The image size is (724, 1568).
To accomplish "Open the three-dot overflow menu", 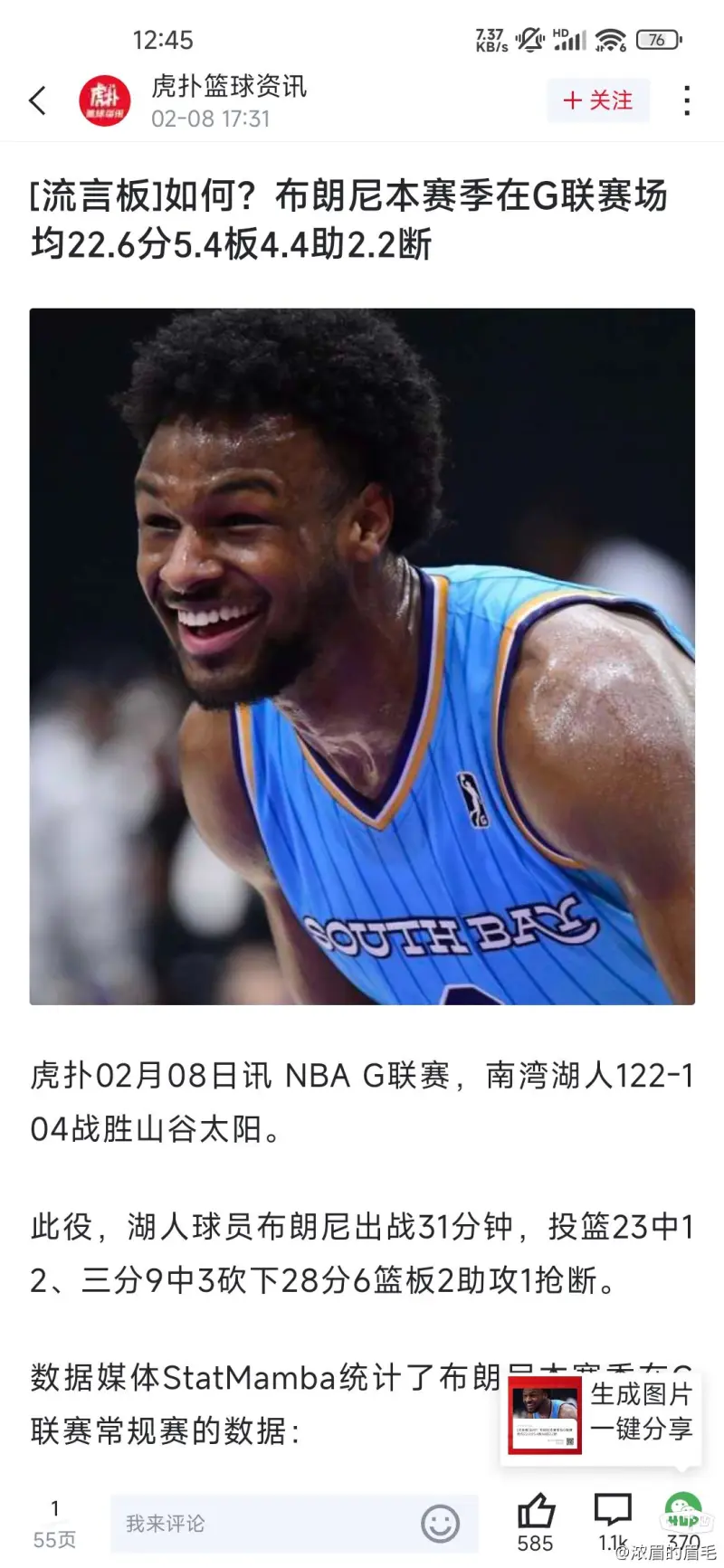I will tap(687, 100).
